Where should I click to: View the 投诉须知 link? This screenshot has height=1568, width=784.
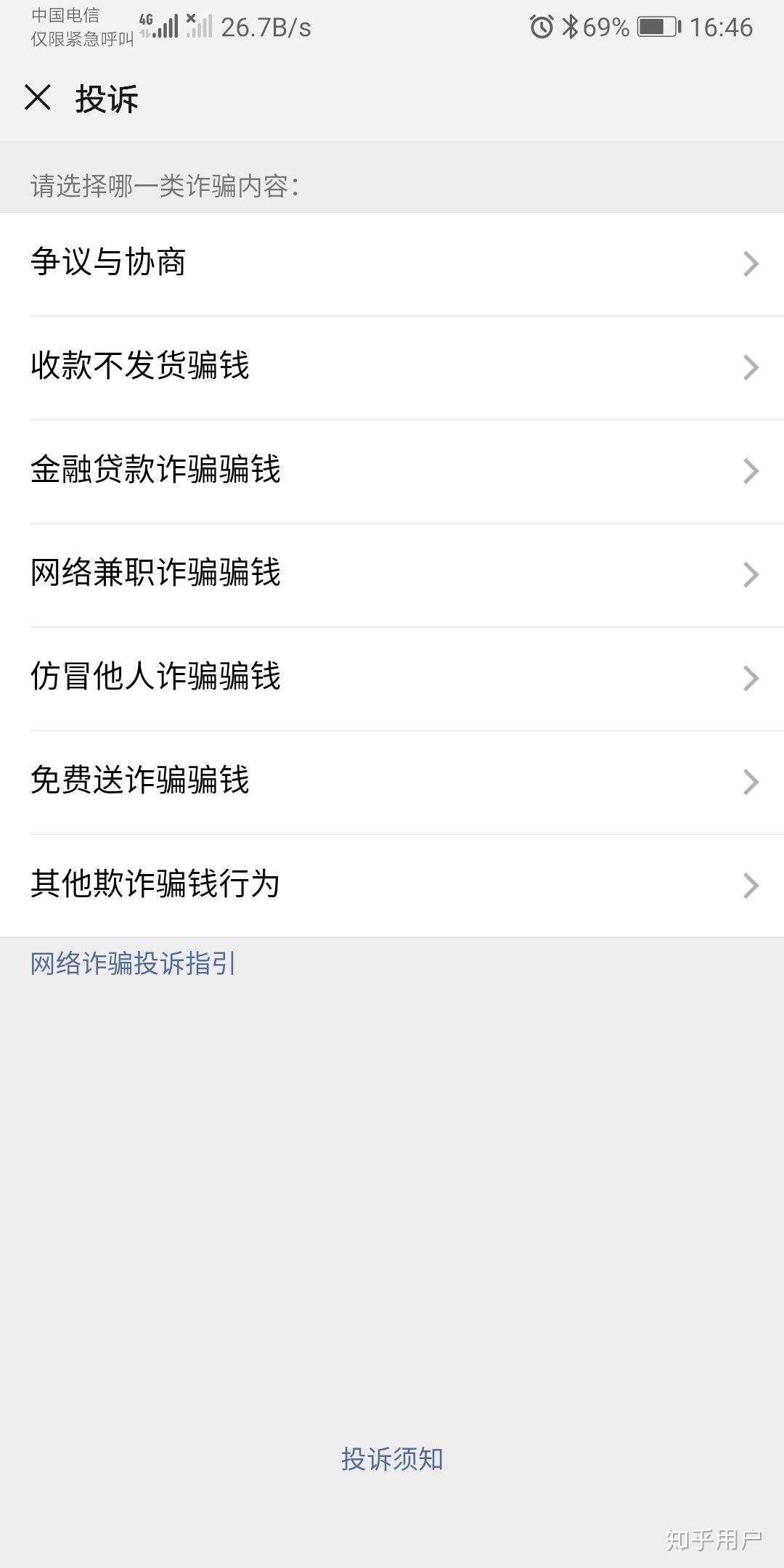click(392, 1459)
